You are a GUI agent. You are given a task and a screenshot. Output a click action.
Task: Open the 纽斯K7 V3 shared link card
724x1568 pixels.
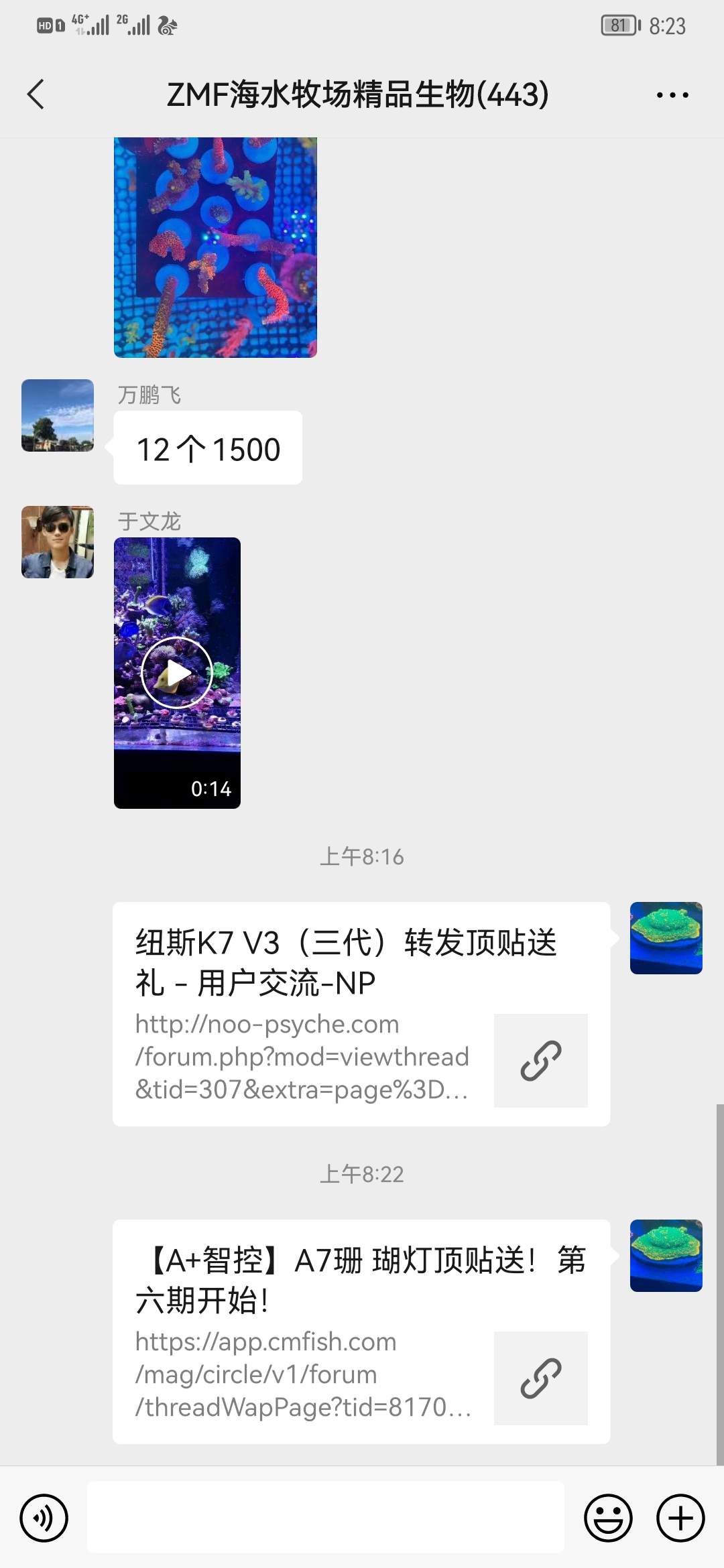coord(361,1014)
